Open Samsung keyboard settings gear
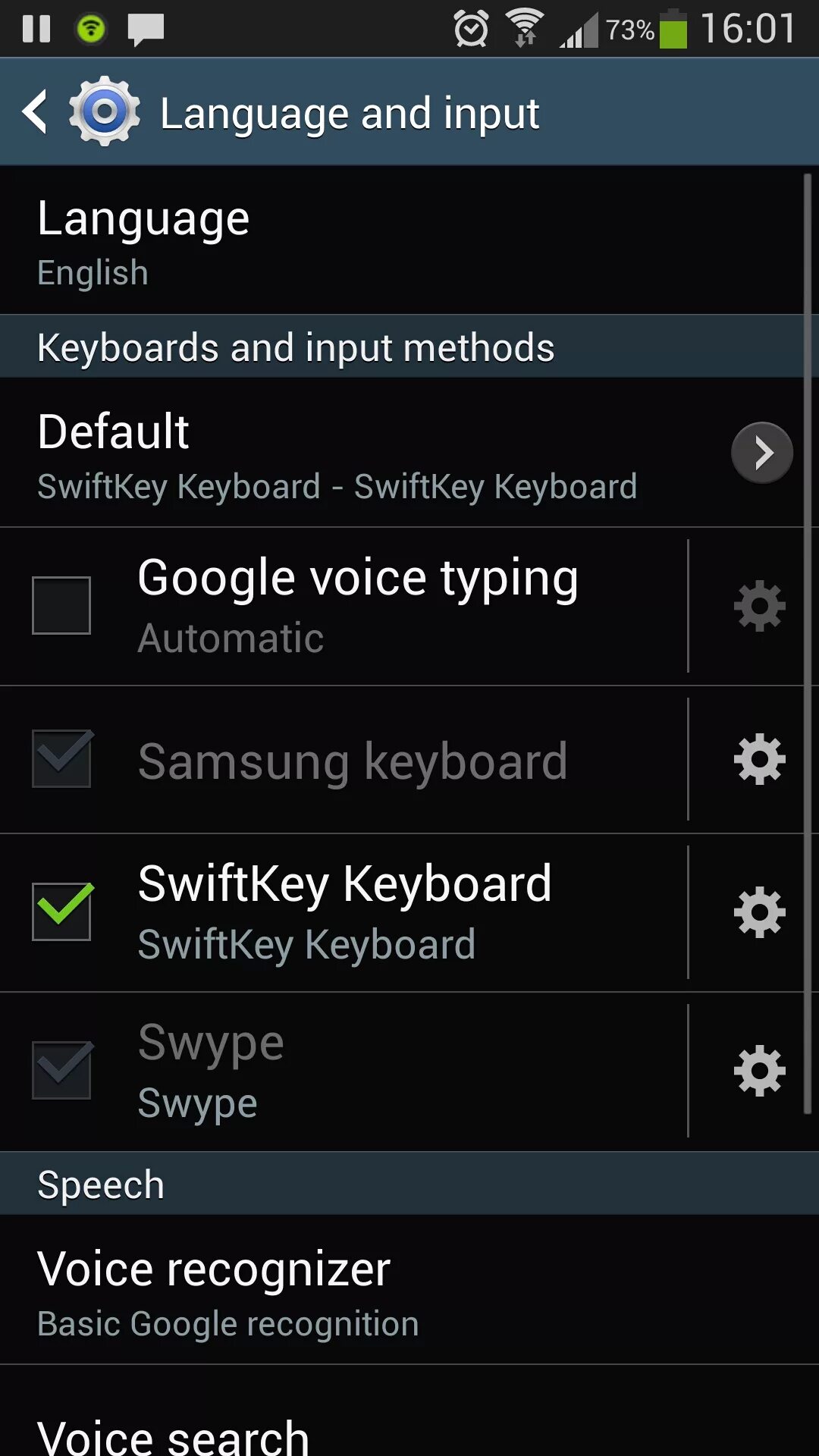 (x=759, y=759)
